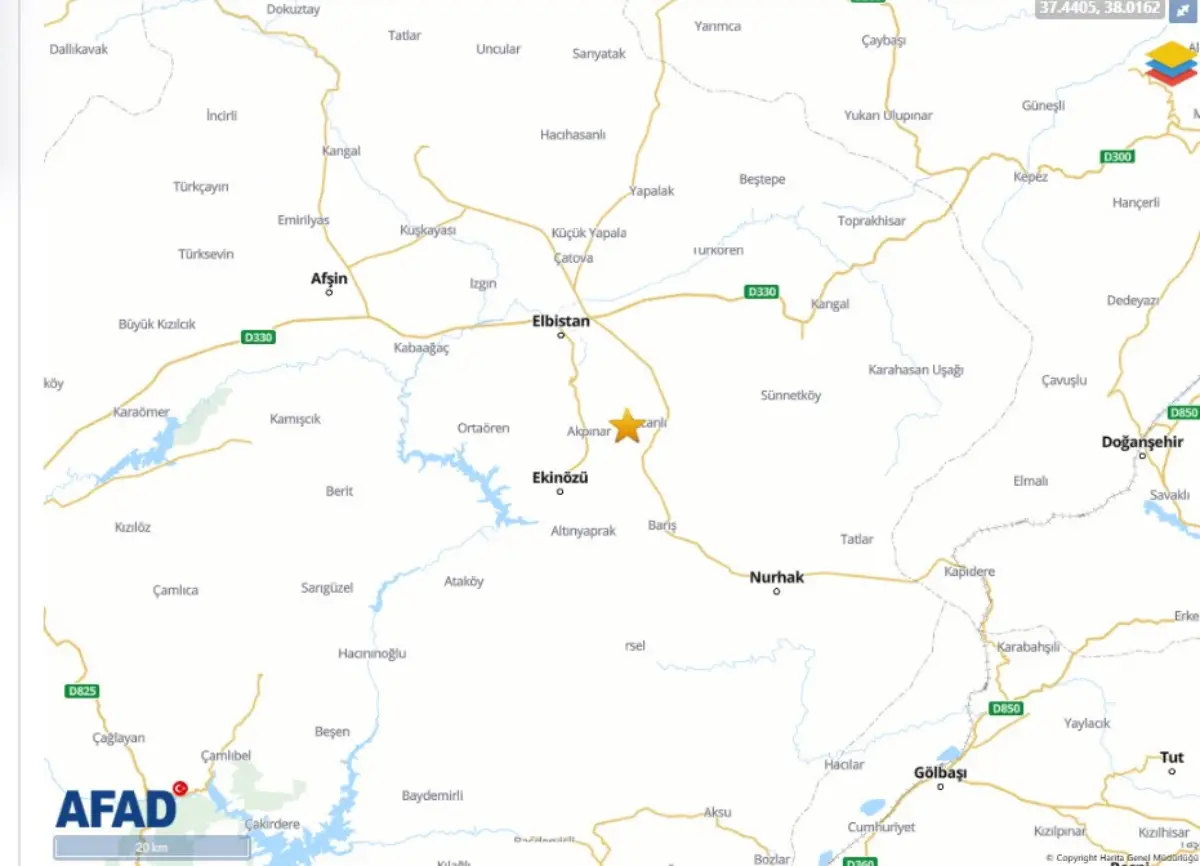Image resolution: width=1200 pixels, height=866 pixels.
Task: Open the map layers selector
Action: tap(1171, 63)
